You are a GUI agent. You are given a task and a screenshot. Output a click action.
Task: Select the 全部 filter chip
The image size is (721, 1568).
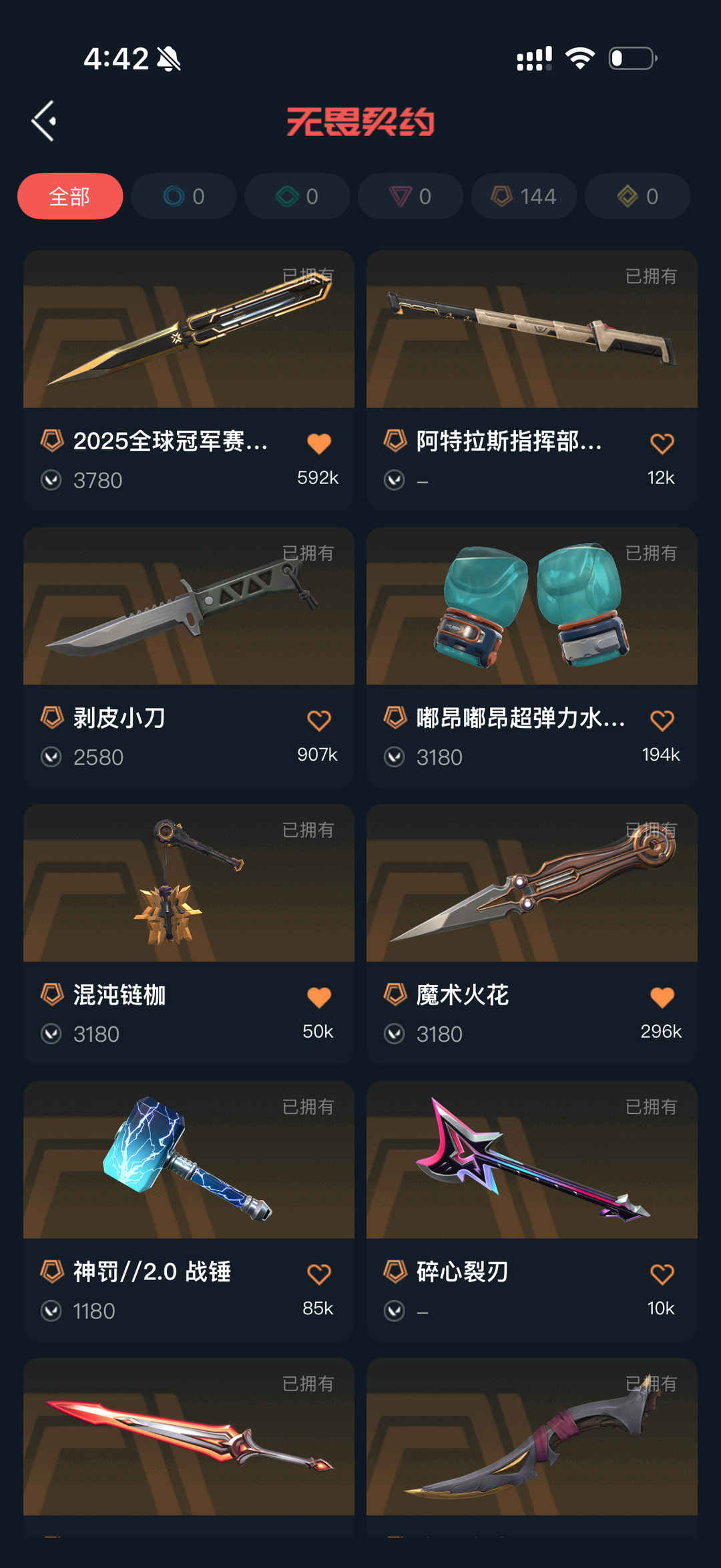coord(70,196)
